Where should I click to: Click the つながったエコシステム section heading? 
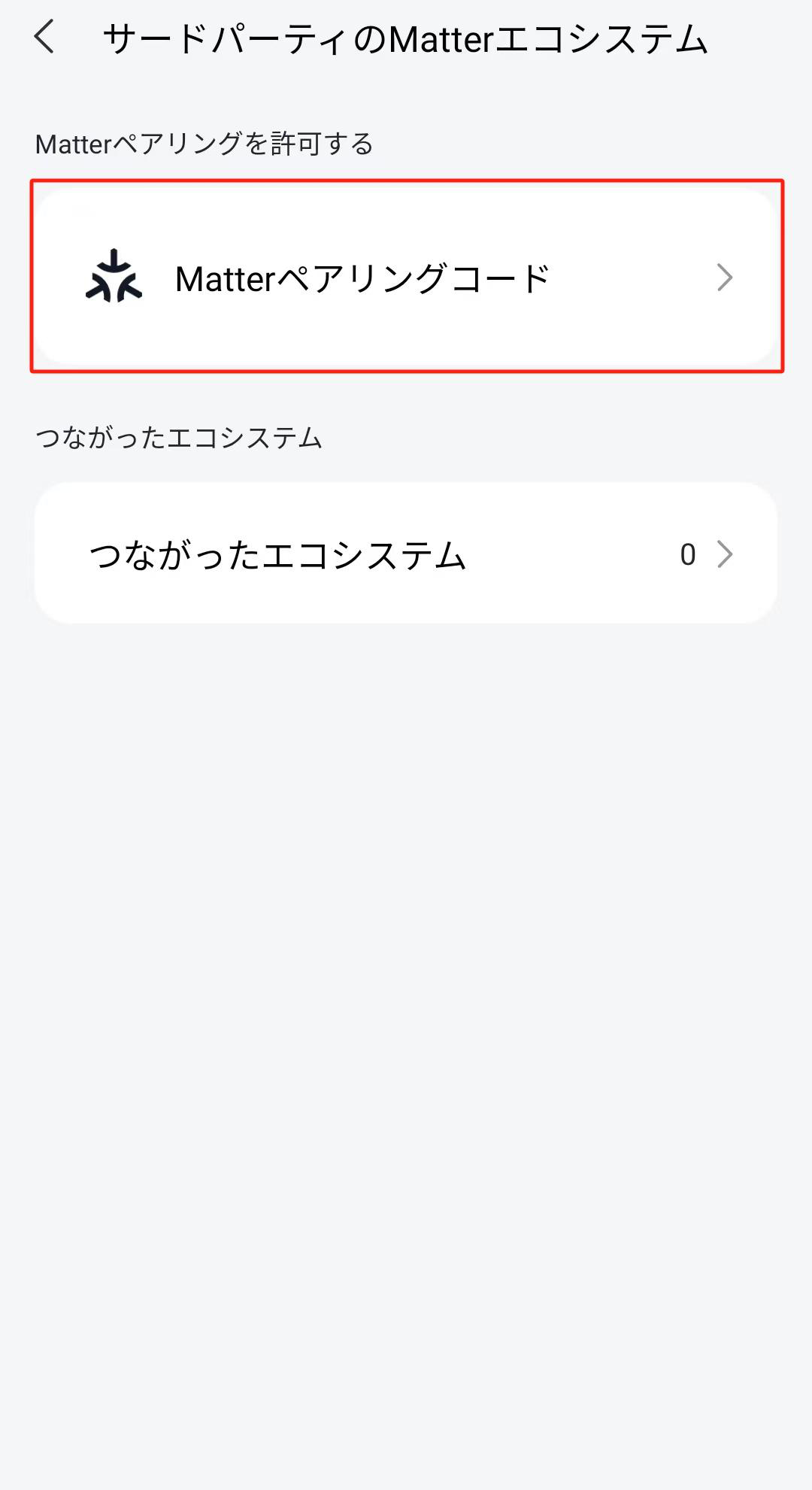pos(179,435)
